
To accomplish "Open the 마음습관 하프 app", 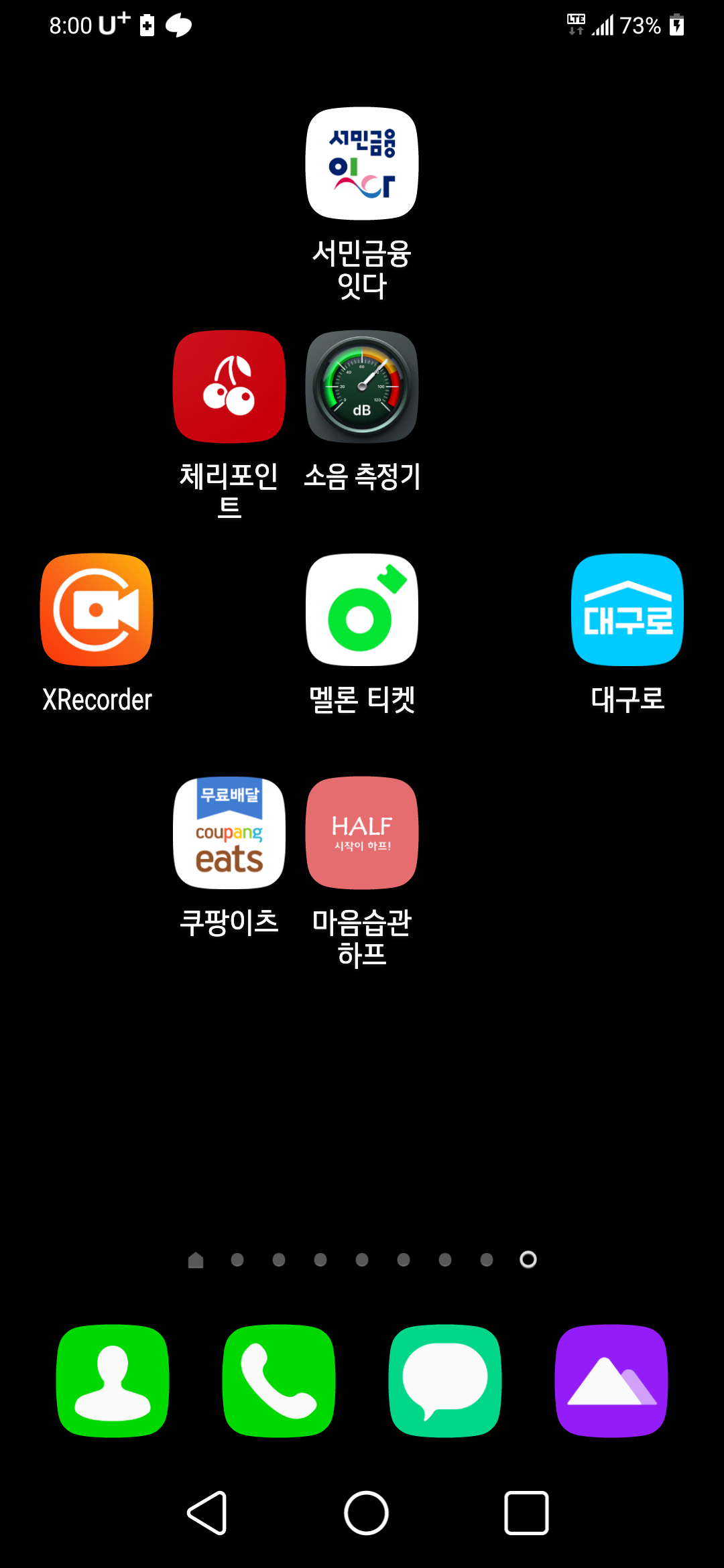I will click(362, 833).
